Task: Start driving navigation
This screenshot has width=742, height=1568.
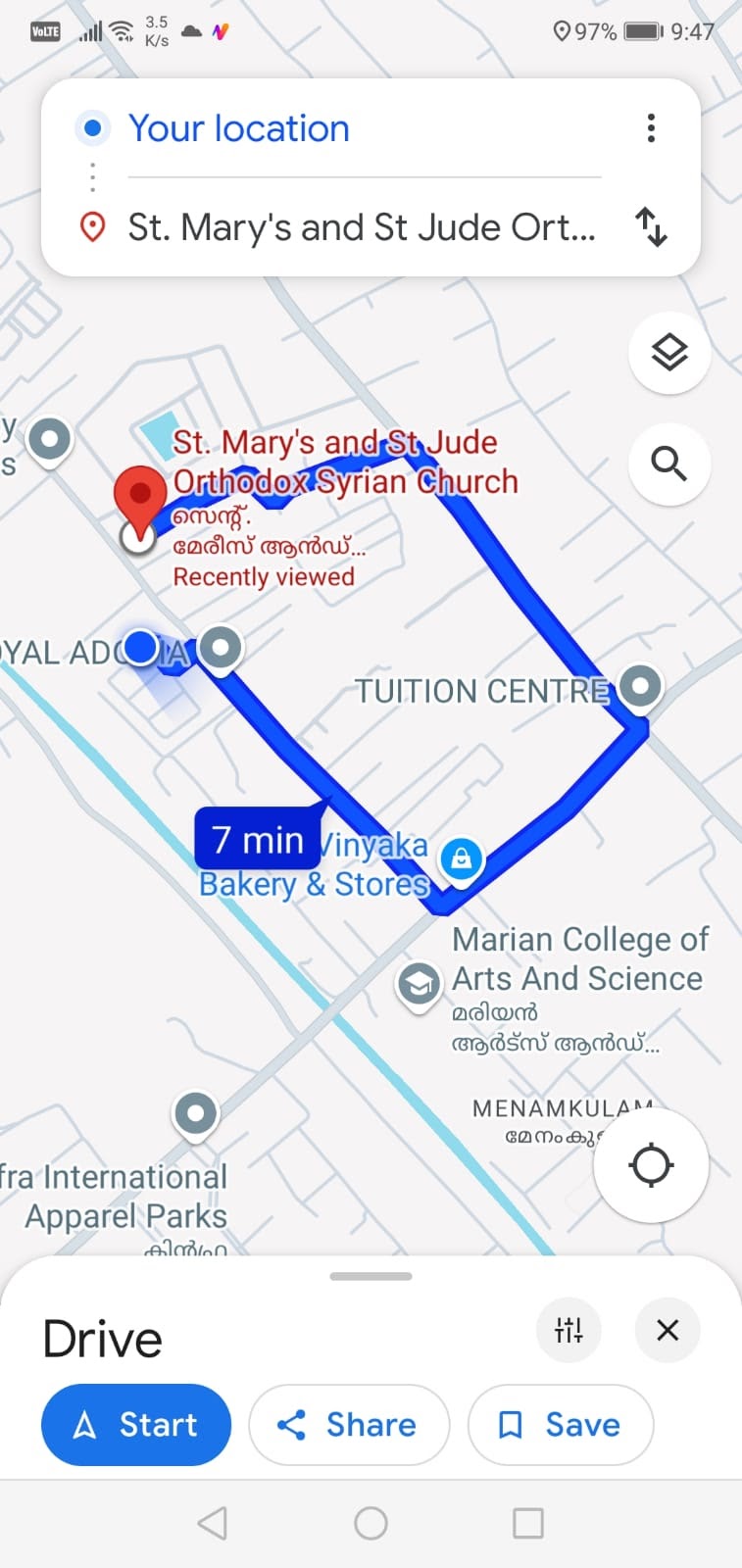Action: [136, 1424]
